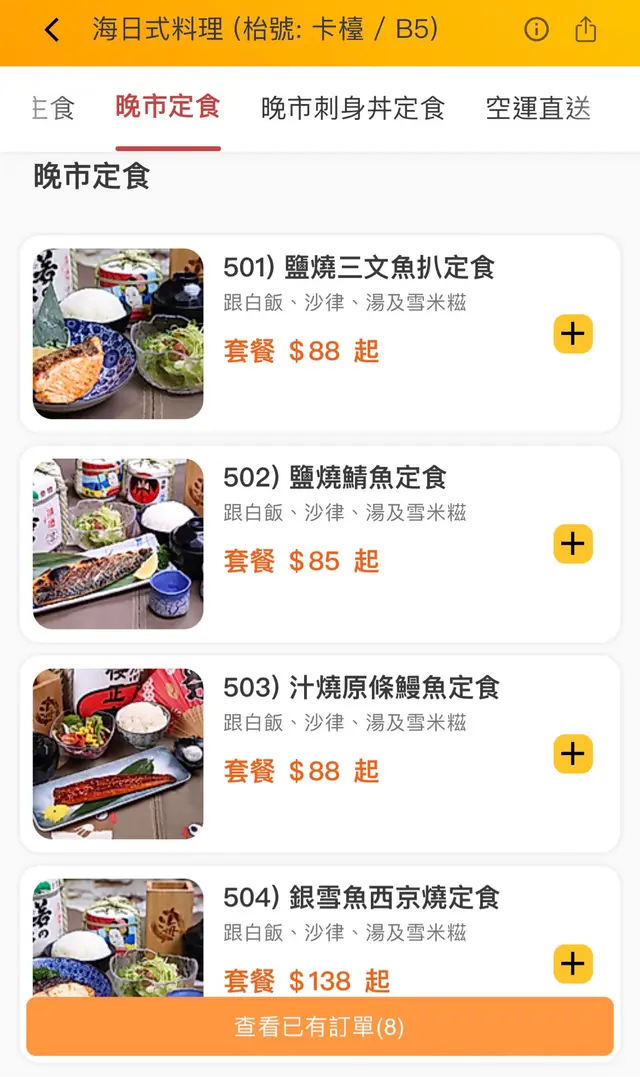Select the 晚市定食 tab
Viewport: 640px width, 1077px height.
(168, 107)
